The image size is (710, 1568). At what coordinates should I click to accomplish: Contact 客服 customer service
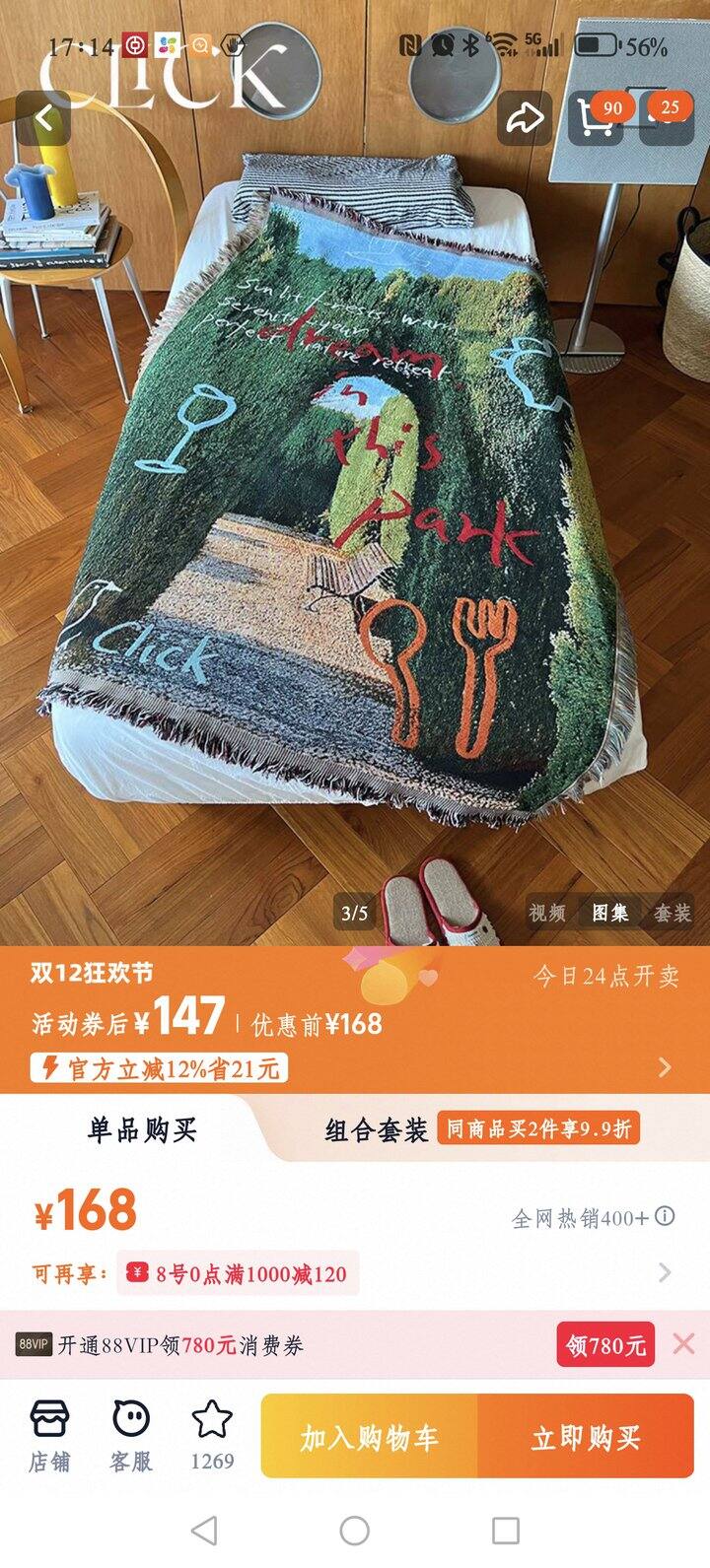click(131, 1435)
